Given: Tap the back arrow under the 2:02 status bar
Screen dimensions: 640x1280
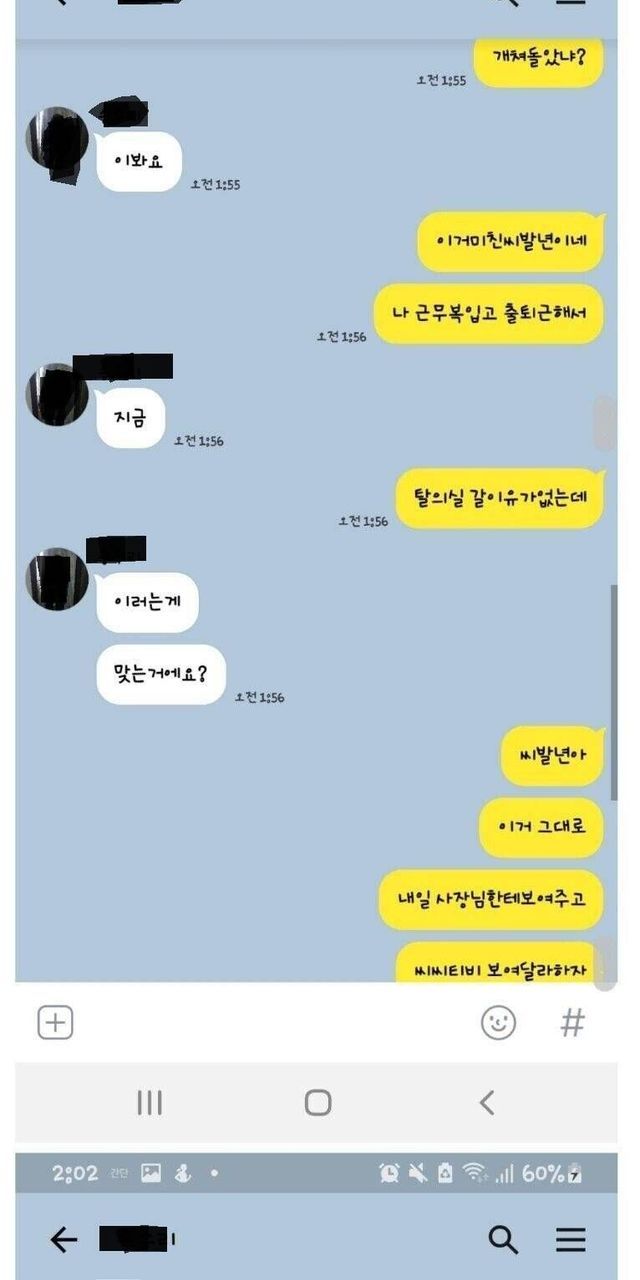Looking at the screenshot, I should pyautogui.click(x=64, y=1241).
